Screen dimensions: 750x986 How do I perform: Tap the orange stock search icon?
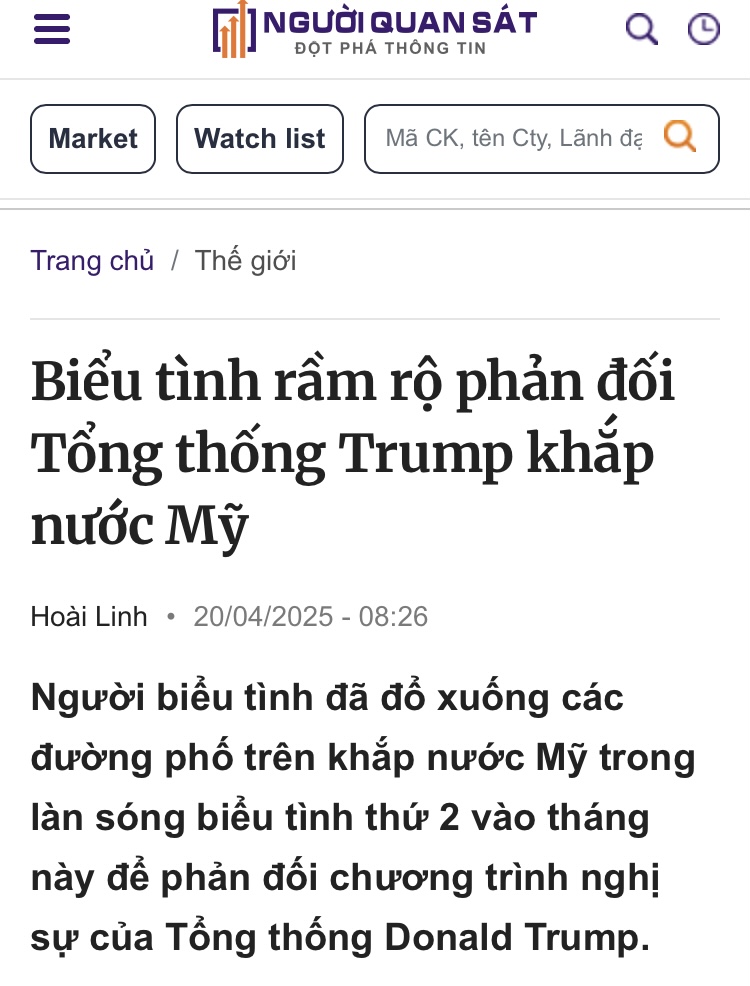tap(680, 136)
